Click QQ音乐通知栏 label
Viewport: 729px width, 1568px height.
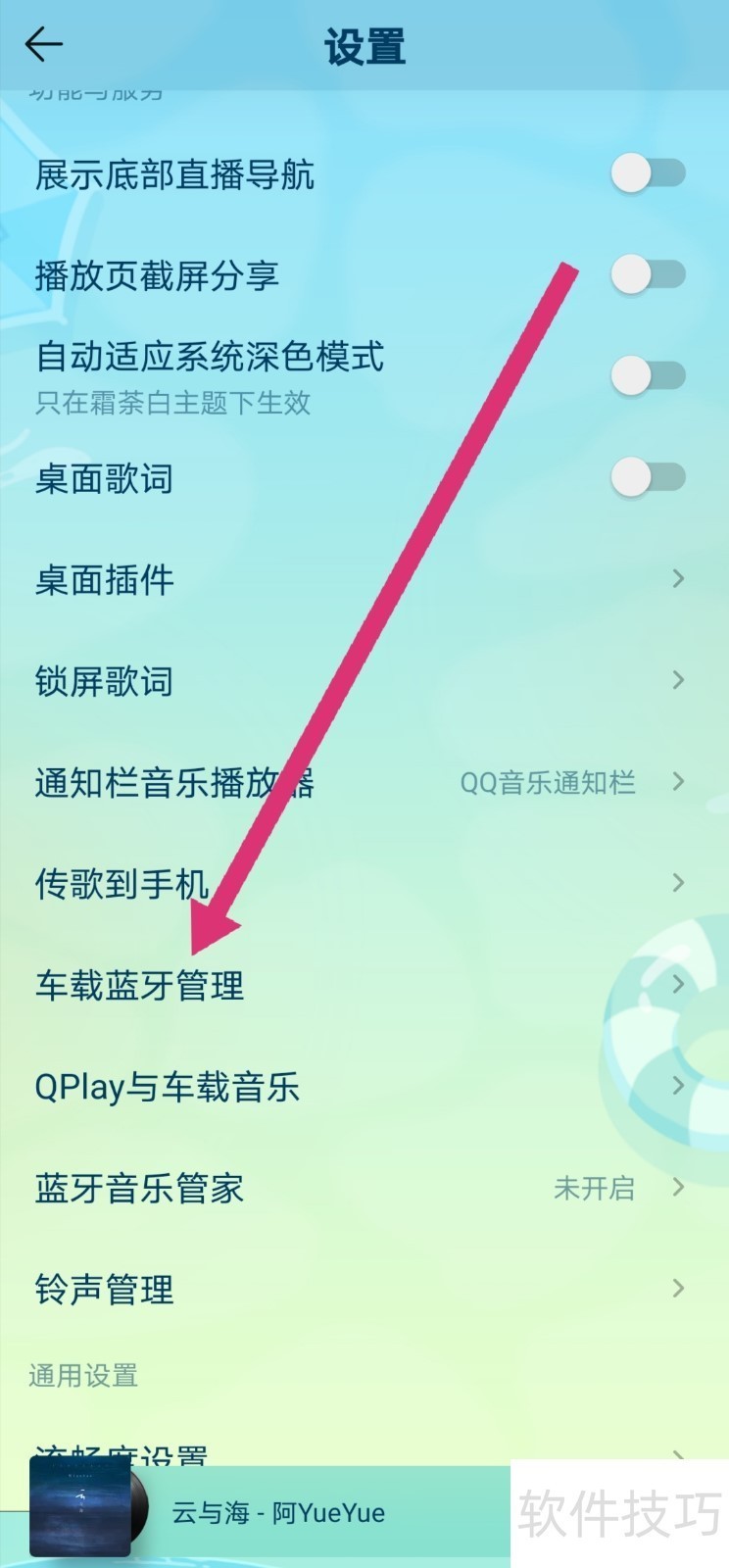[x=546, y=783]
